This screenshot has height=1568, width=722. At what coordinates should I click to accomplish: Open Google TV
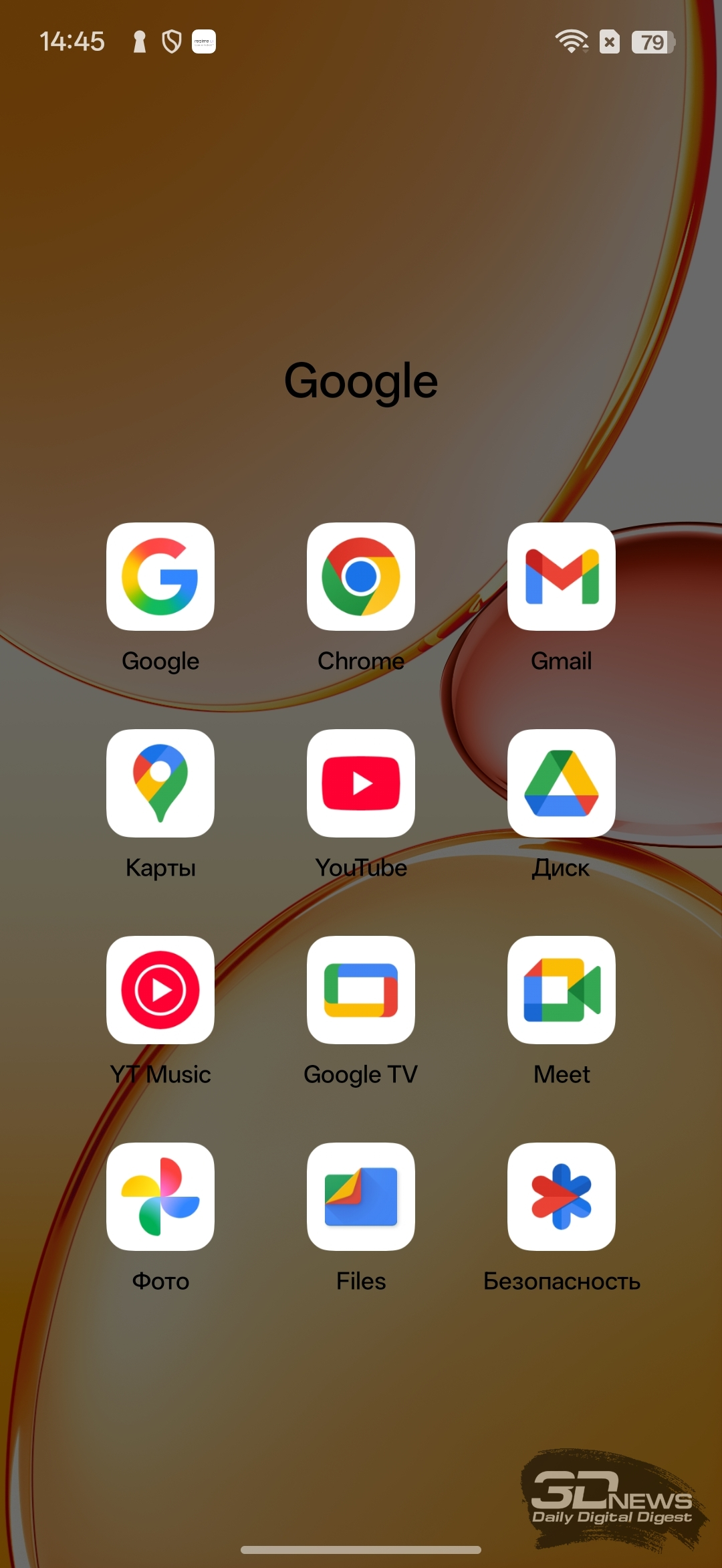[361, 990]
